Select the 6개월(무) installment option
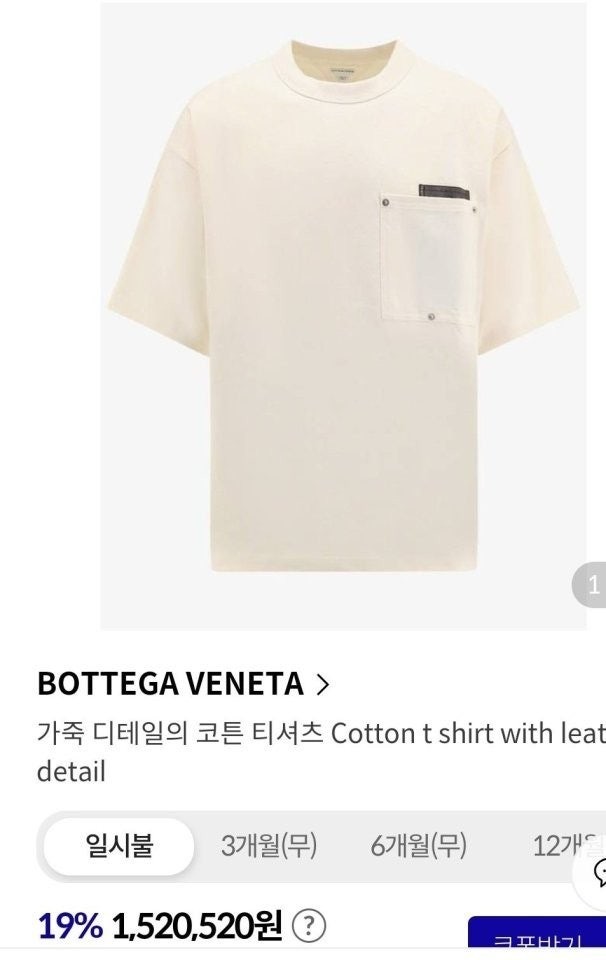 (418, 846)
